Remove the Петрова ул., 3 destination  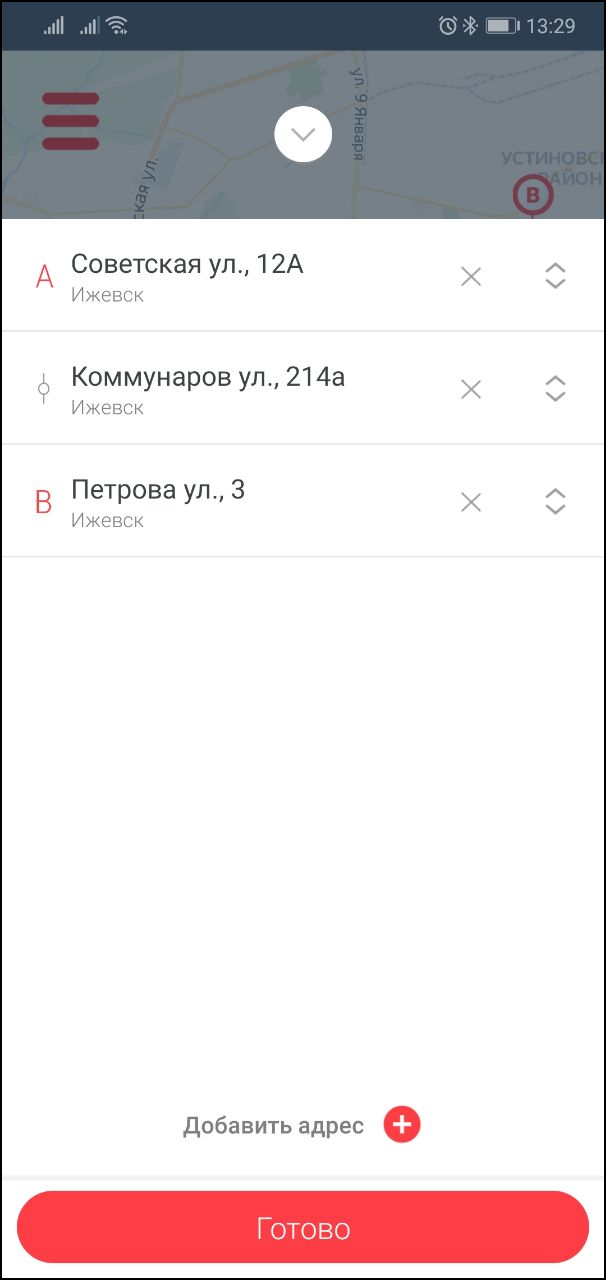[471, 502]
